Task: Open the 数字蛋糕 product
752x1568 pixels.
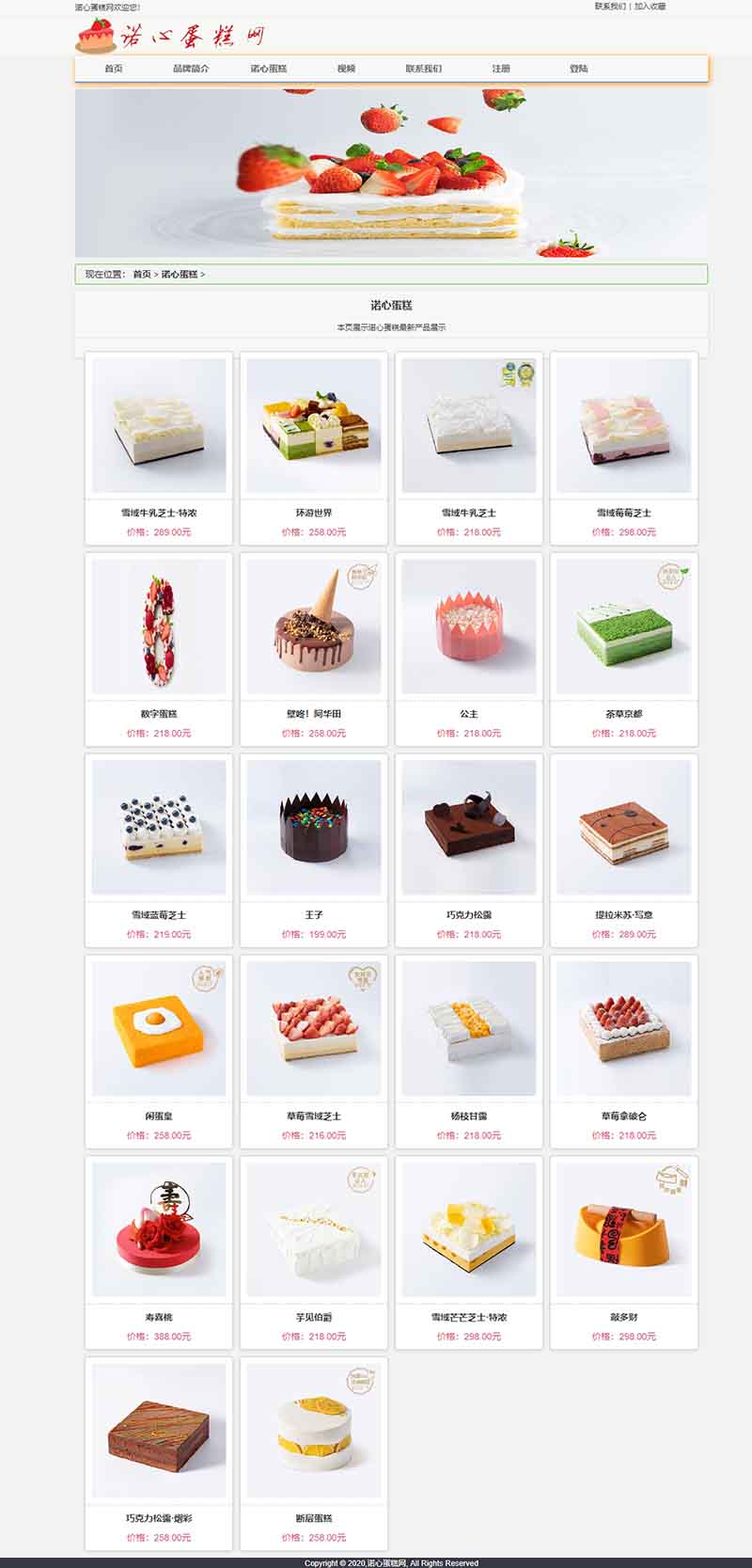Action: coord(159,650)
